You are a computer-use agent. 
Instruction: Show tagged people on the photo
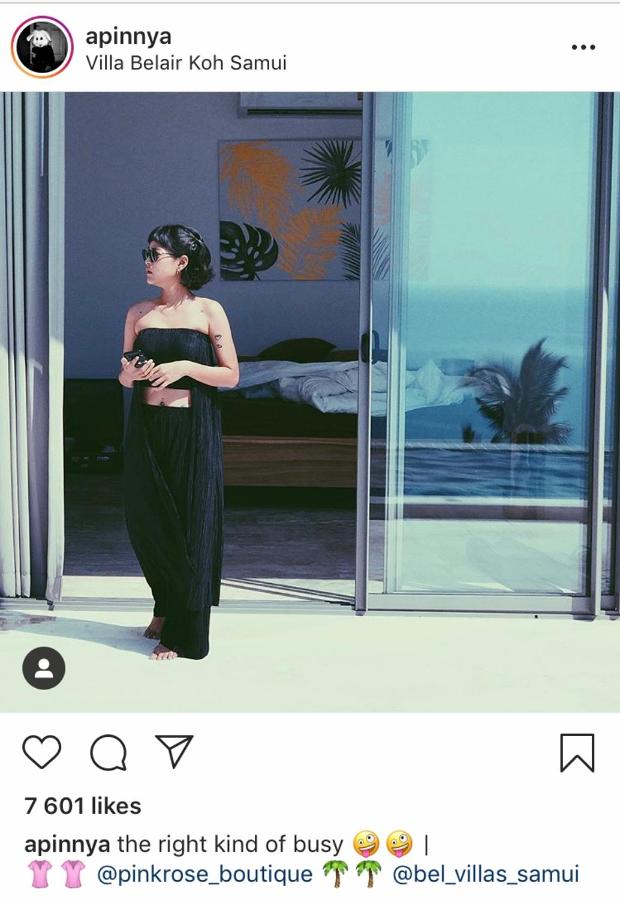pos(43,668)
